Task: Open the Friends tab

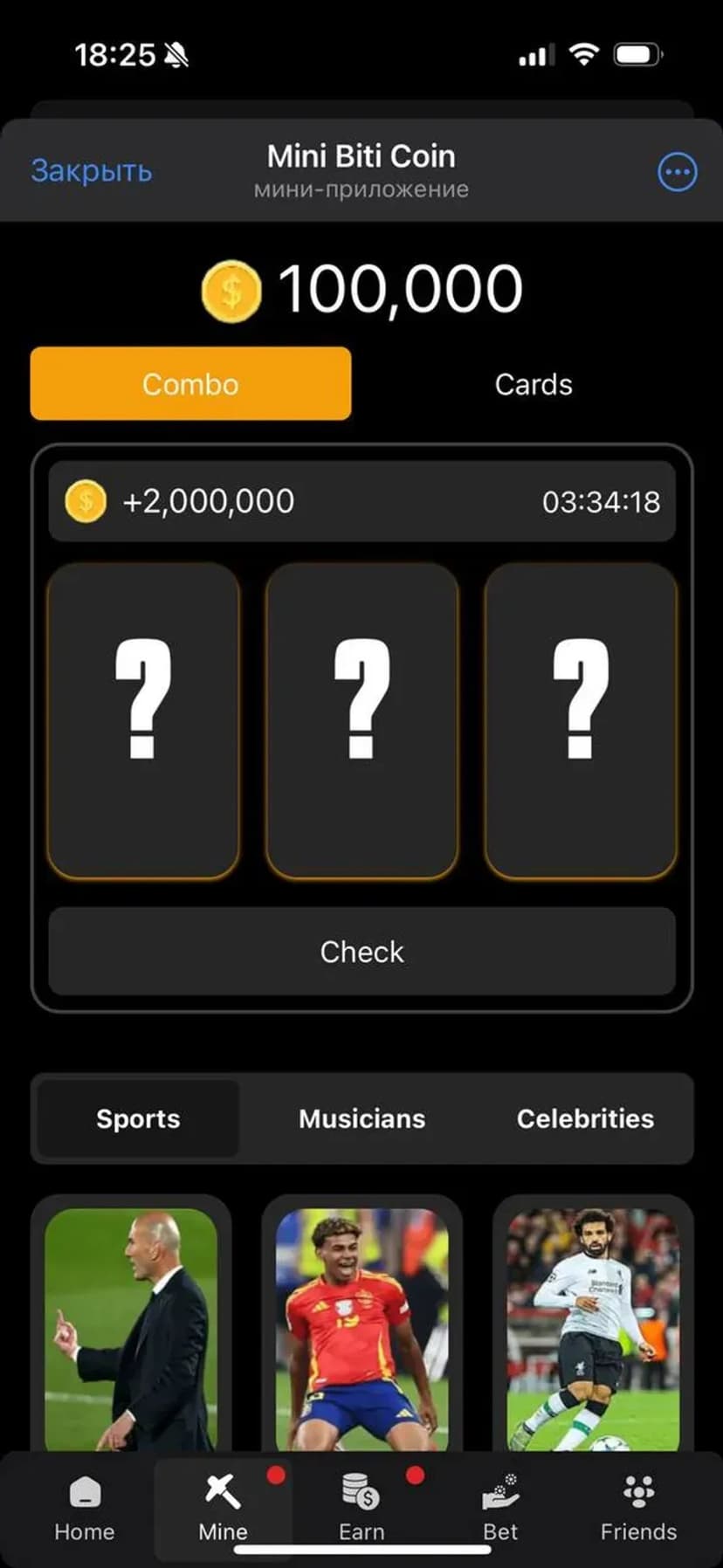Action: (638, 1508)
